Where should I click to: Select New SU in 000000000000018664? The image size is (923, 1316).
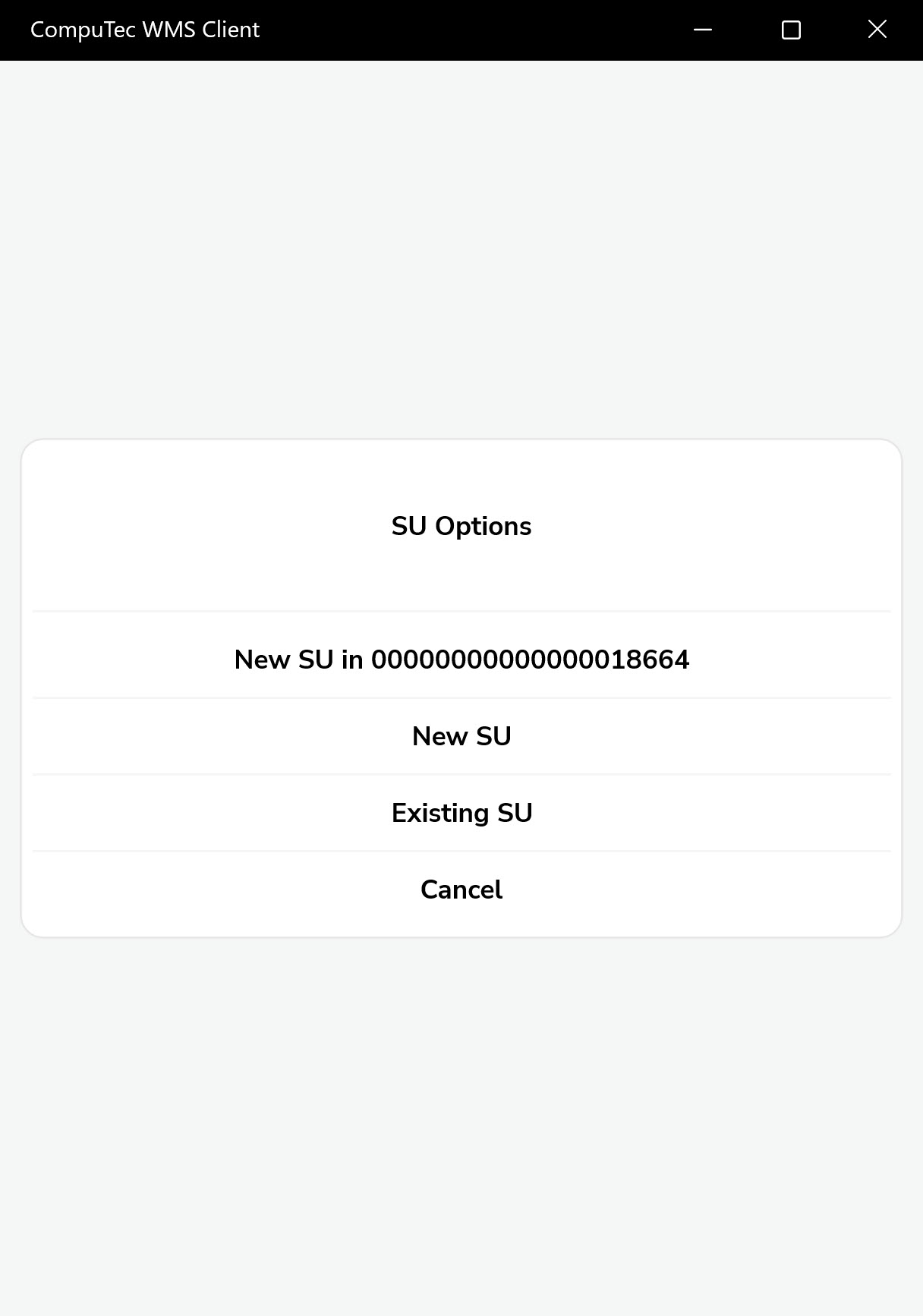461,659
